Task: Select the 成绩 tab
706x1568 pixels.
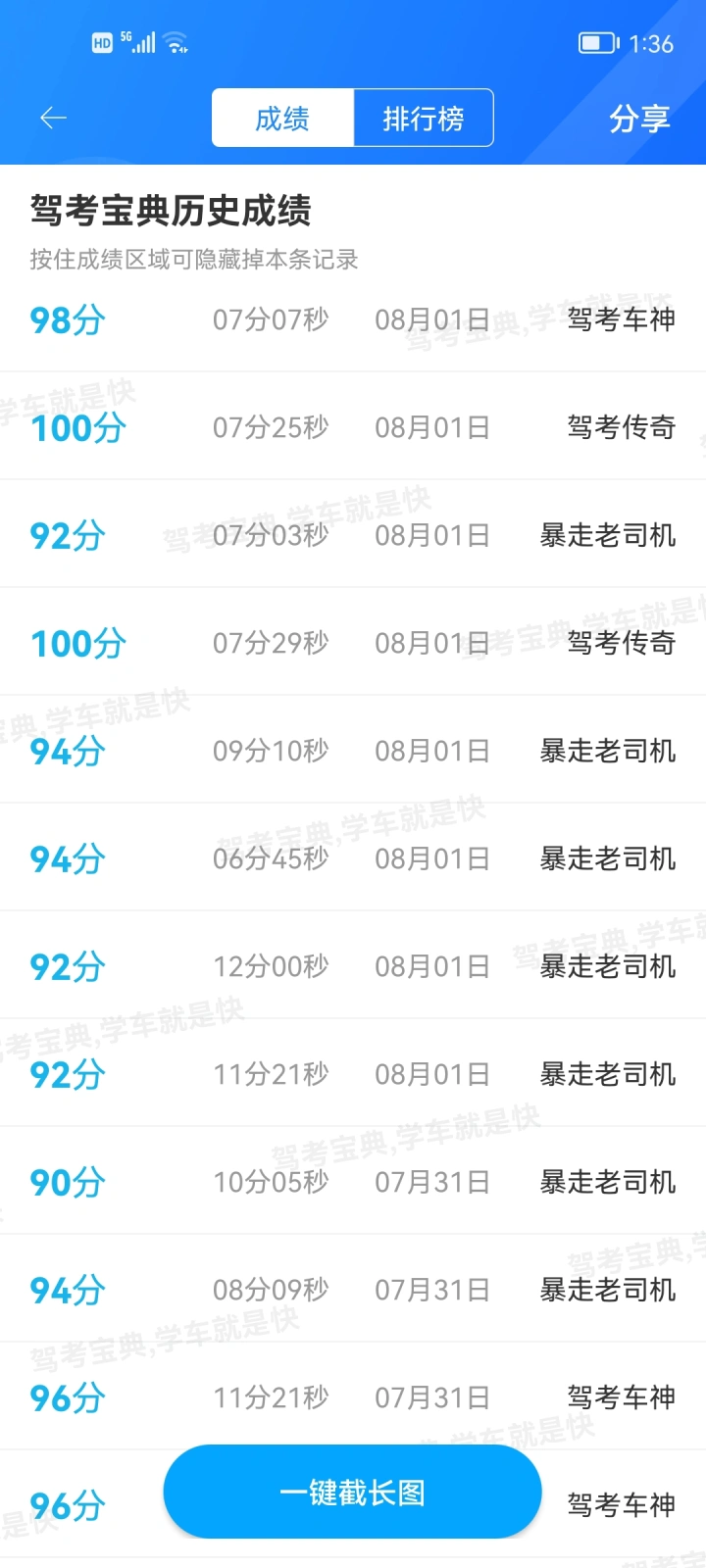Action: (282, 119)
